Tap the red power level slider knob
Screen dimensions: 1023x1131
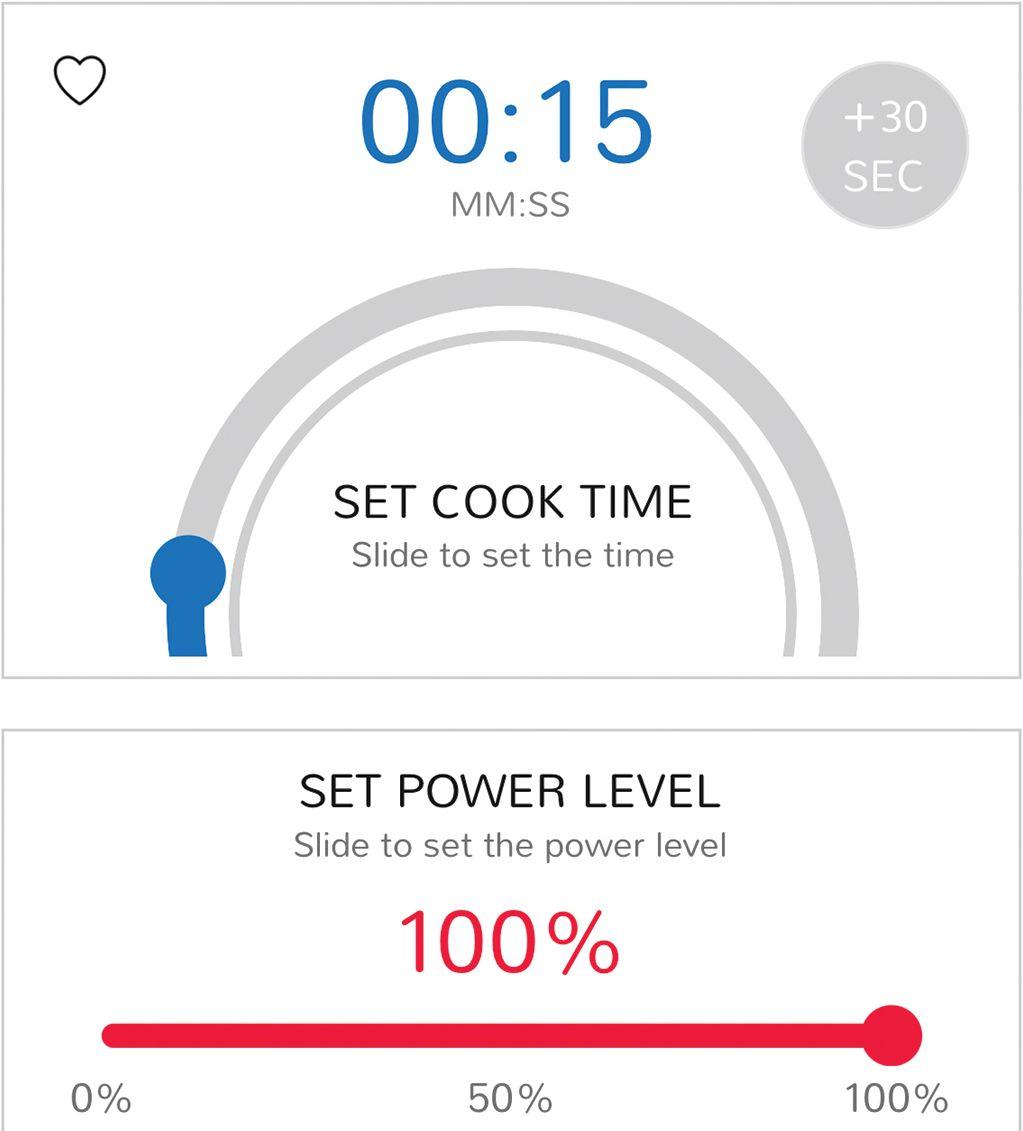coord(890,1036)
